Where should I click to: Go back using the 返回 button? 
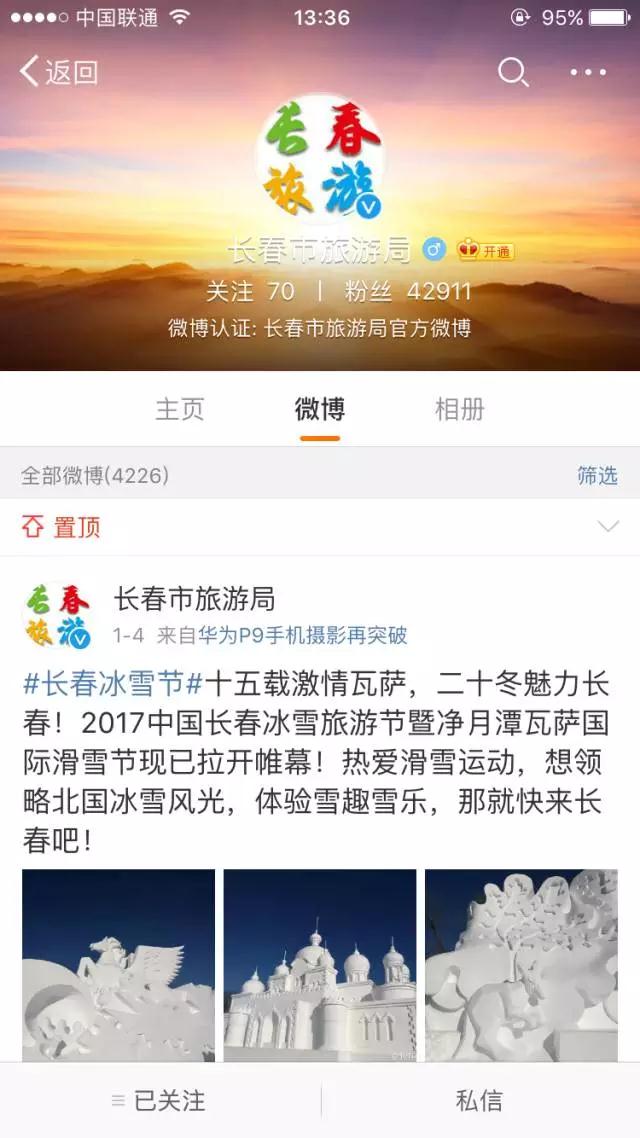(x=60, y=72)
